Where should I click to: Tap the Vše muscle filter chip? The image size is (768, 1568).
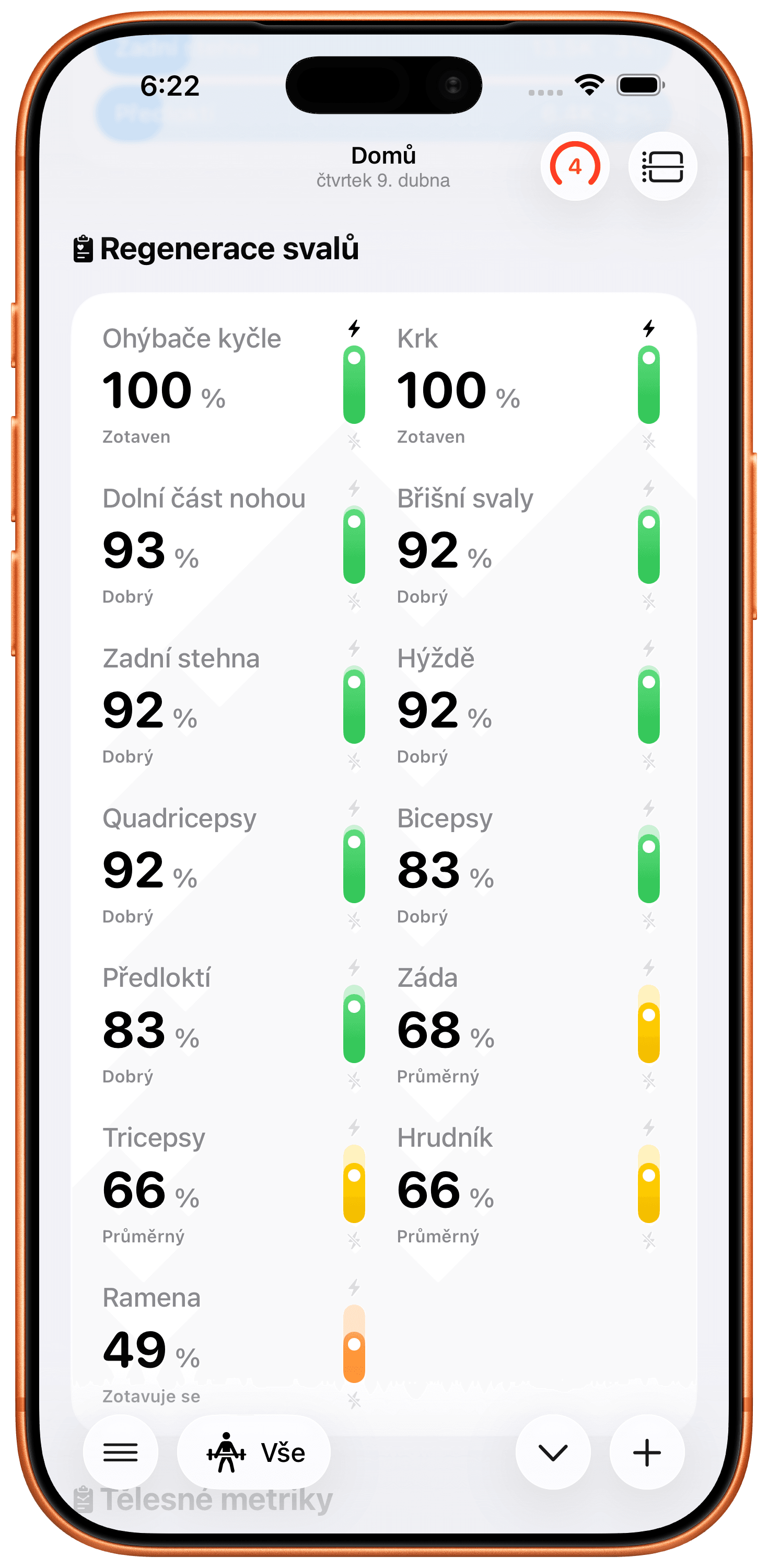[254, 1452]
